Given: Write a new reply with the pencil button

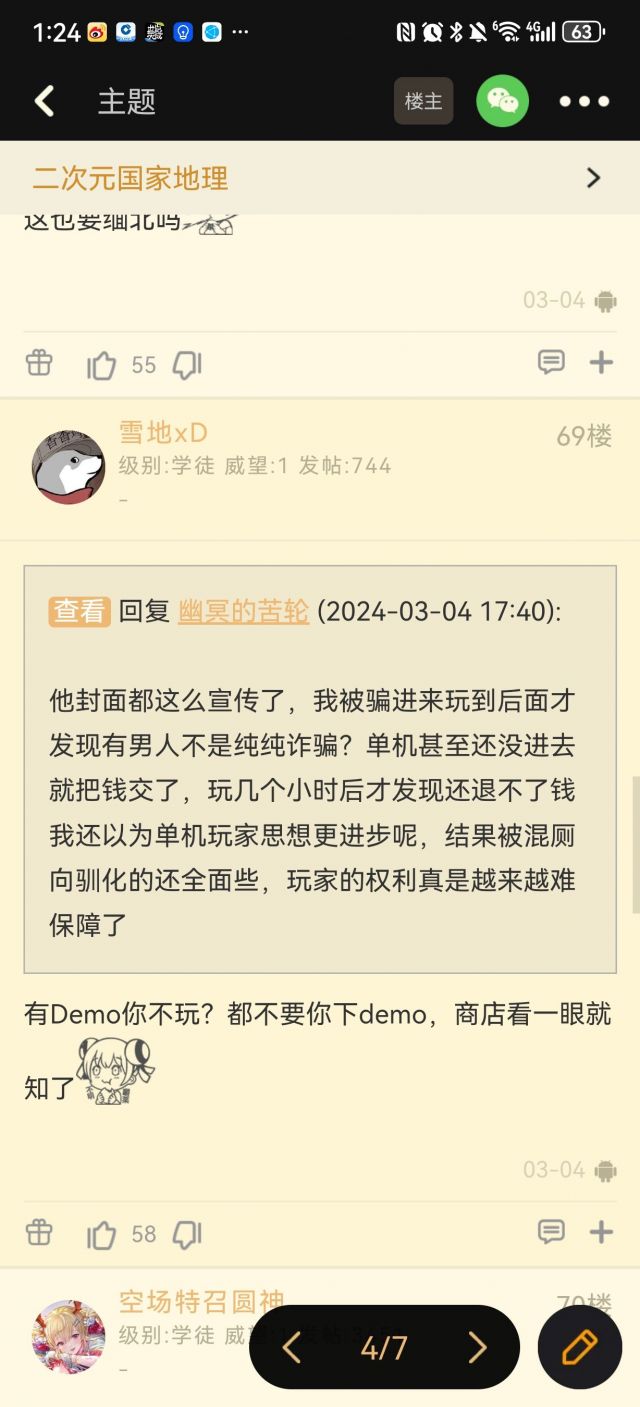Looking at the screenshot, I should coord(580,1347).
